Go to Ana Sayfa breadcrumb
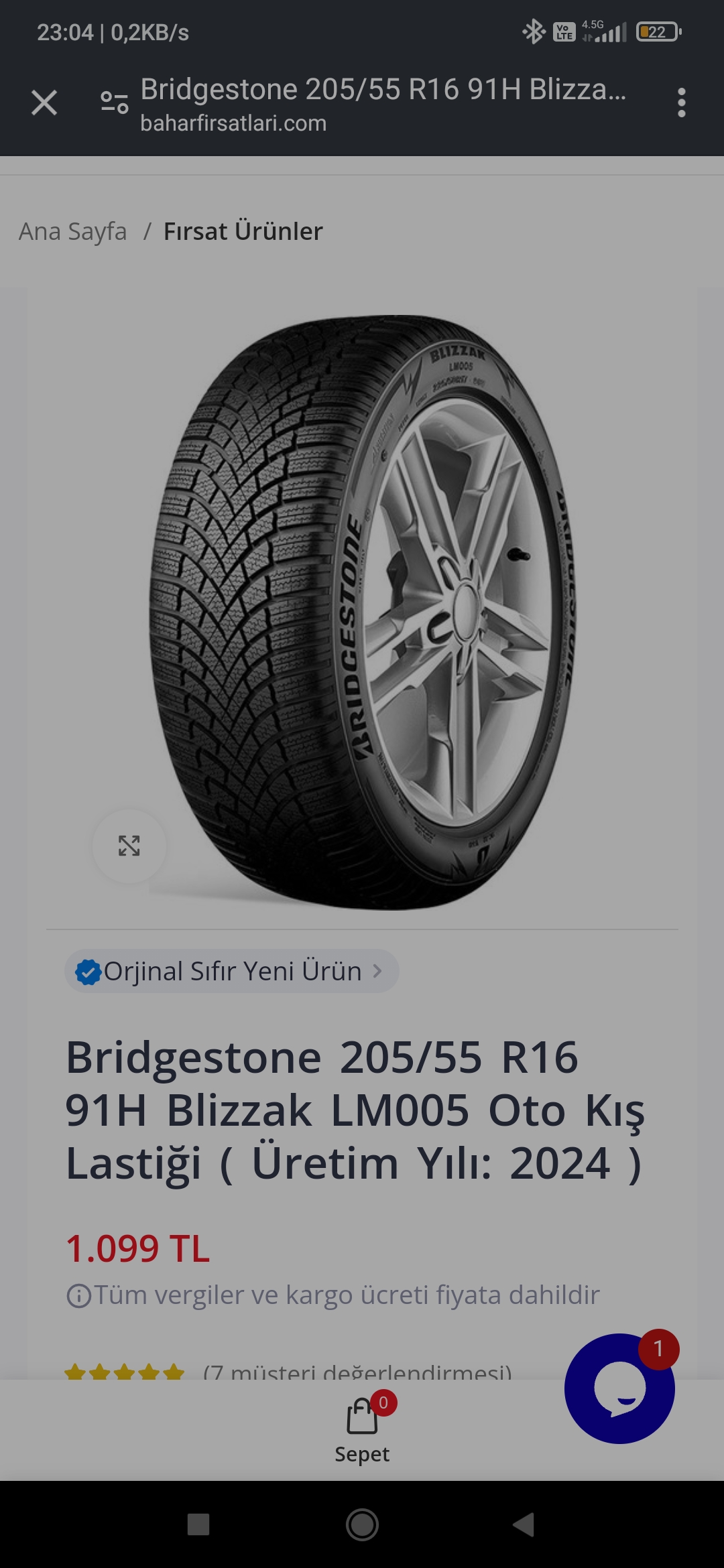 72,231
